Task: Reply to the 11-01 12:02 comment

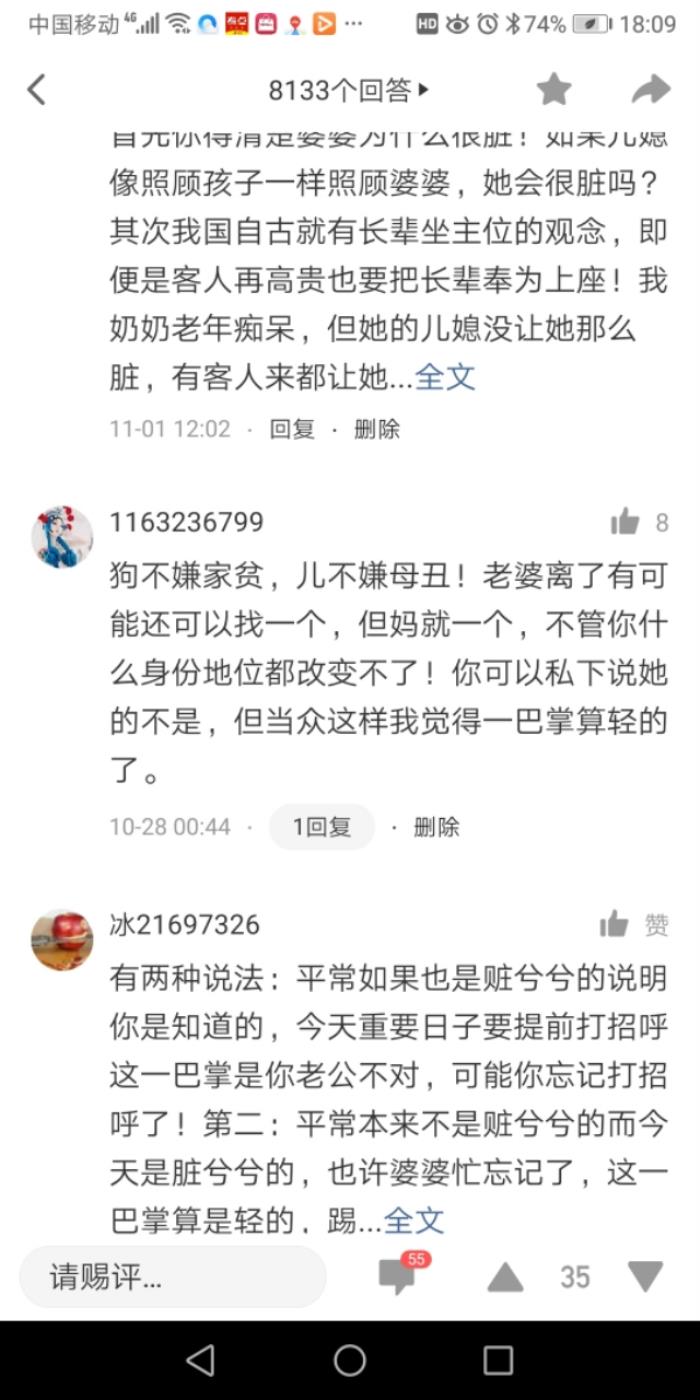Action: point(292,429)
